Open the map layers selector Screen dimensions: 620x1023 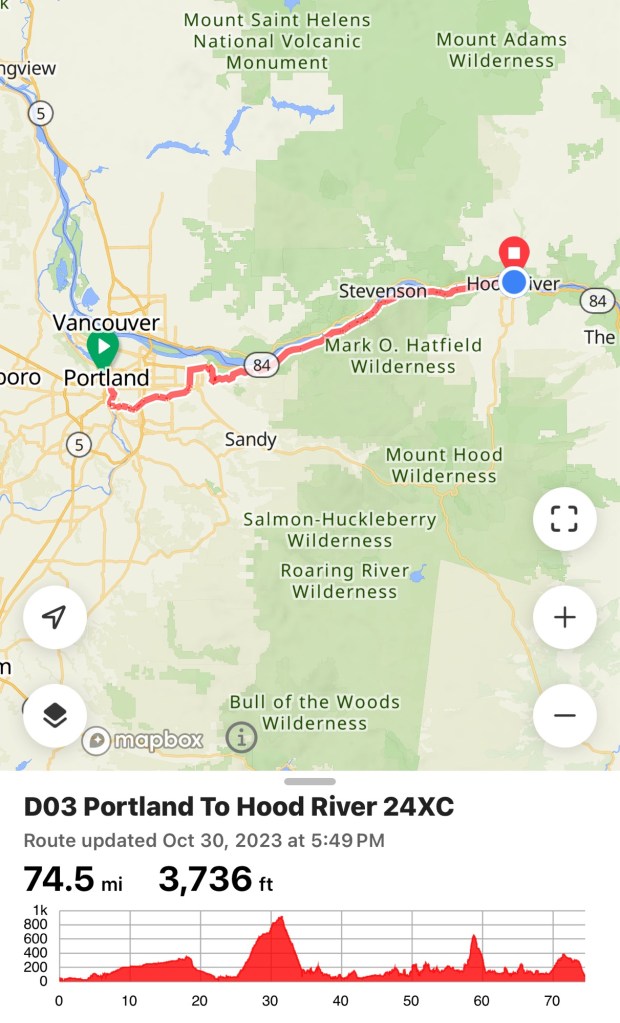pos(55,715)
